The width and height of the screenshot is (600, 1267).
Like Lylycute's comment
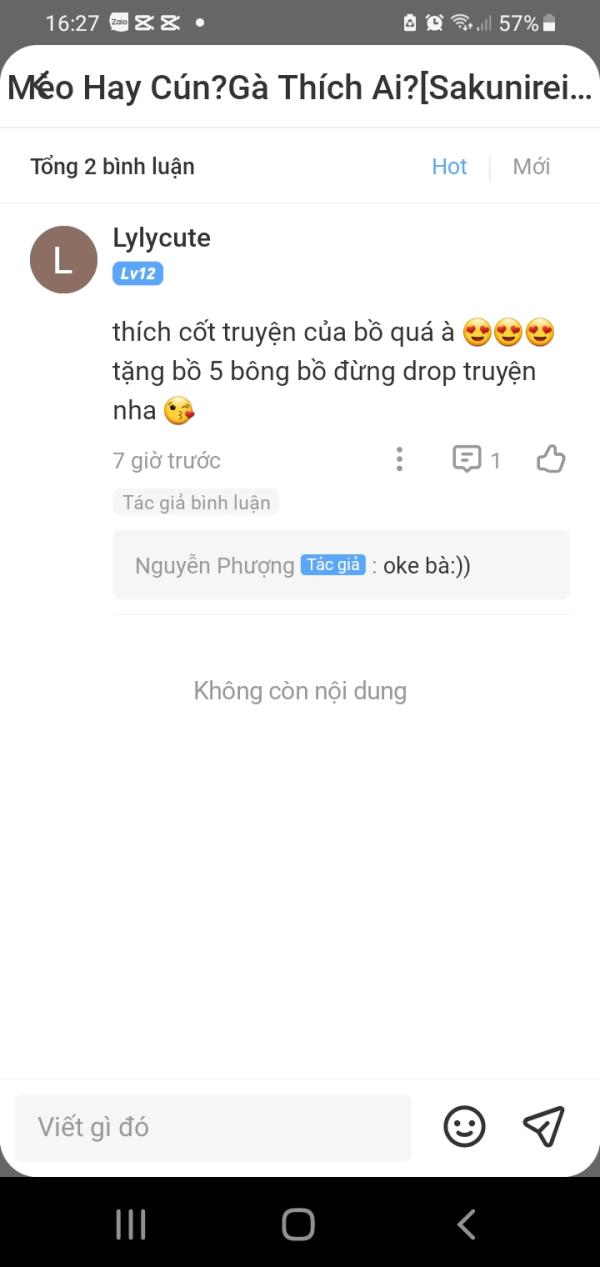(x=551, y=460)
